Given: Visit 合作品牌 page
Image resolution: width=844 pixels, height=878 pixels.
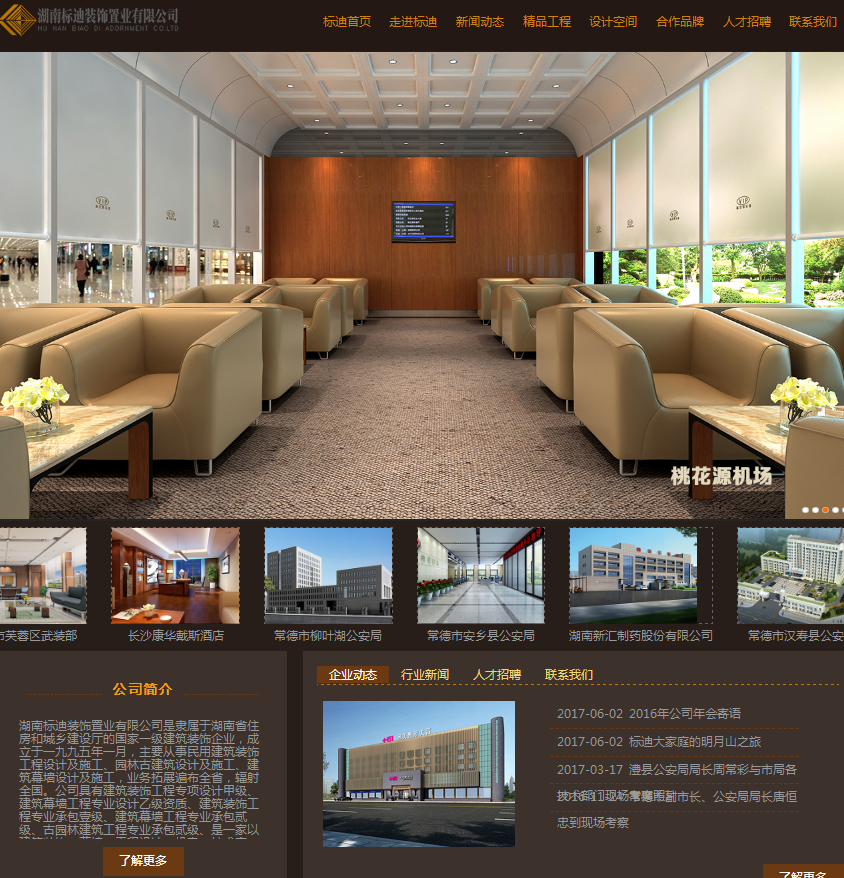Looking at the screenshot, I should [x=680, y=22].
